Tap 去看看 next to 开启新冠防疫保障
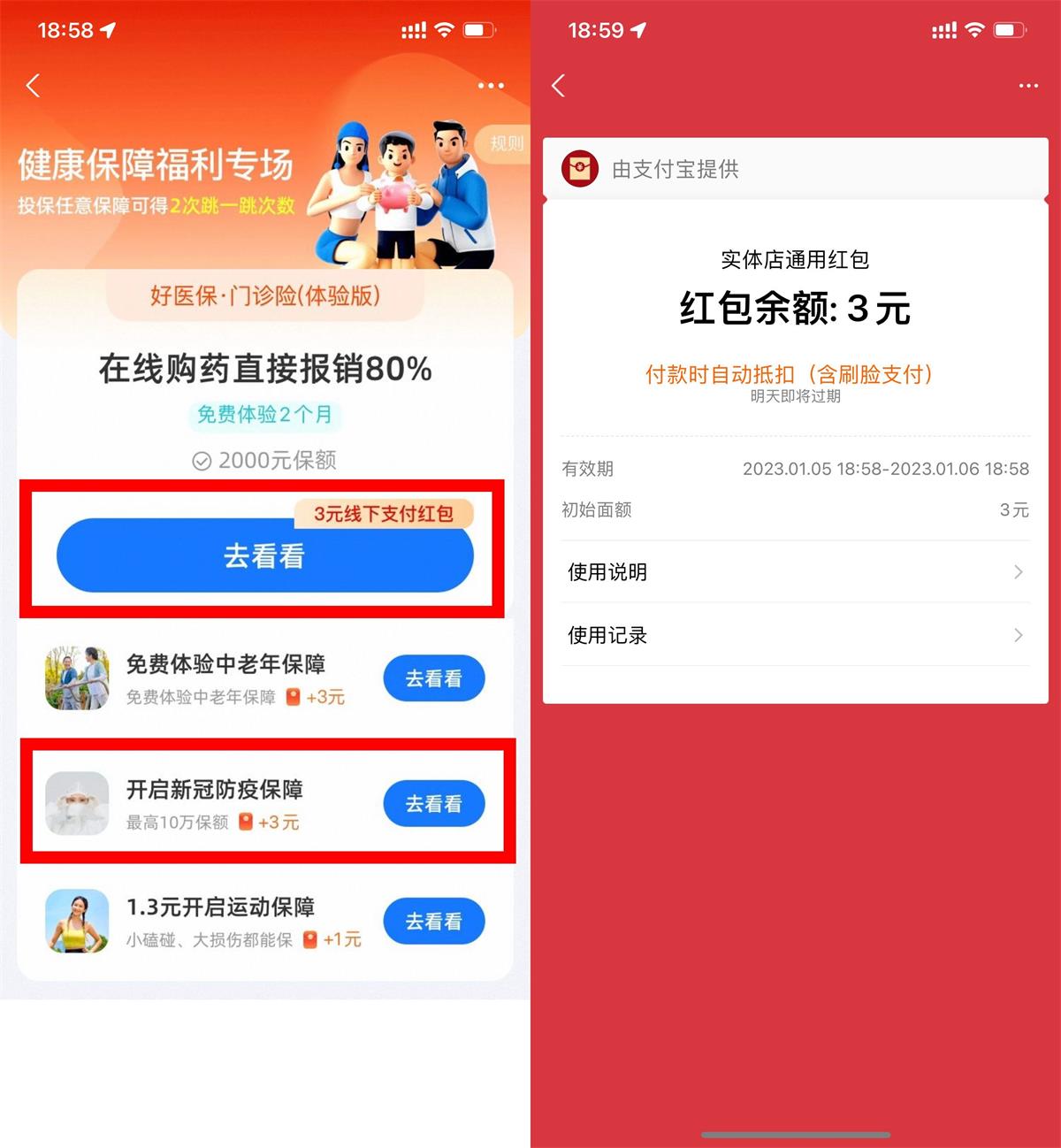 [433, 803]
